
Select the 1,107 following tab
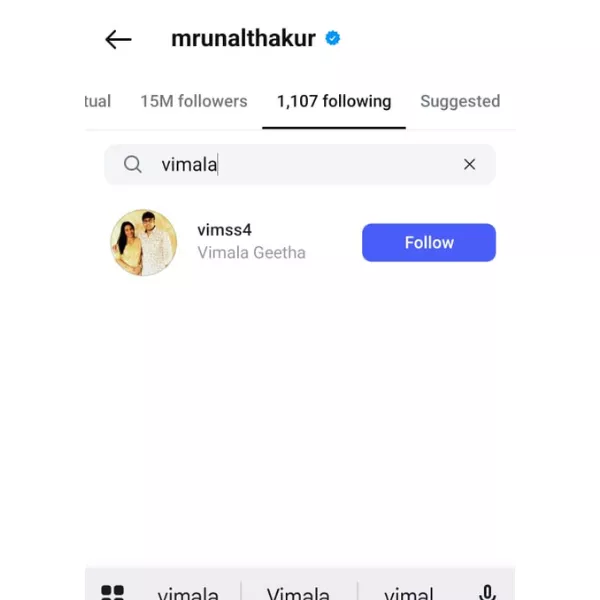point(334,101)
